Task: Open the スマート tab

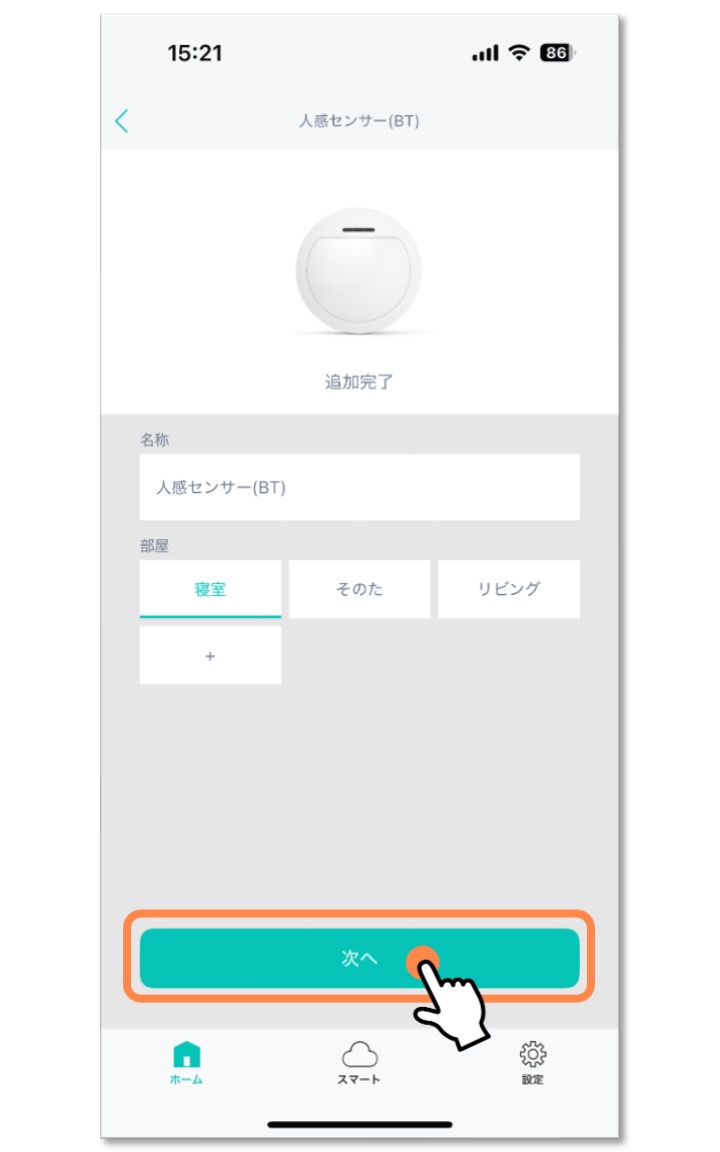Action: tap(359, 1062)
